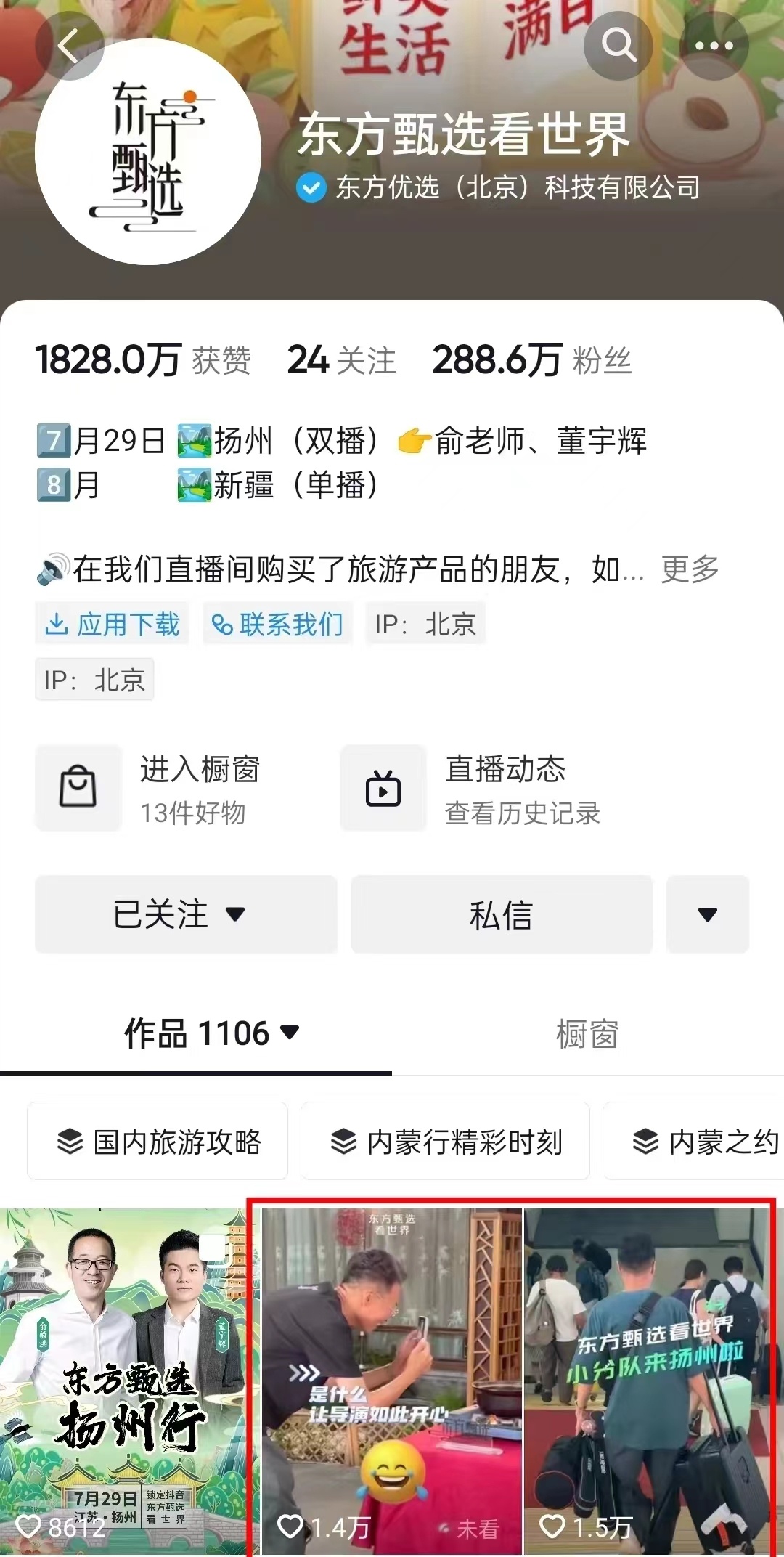View the 24 关注 following list
The image size is (784, 1557).
click(x=341, y=360)
